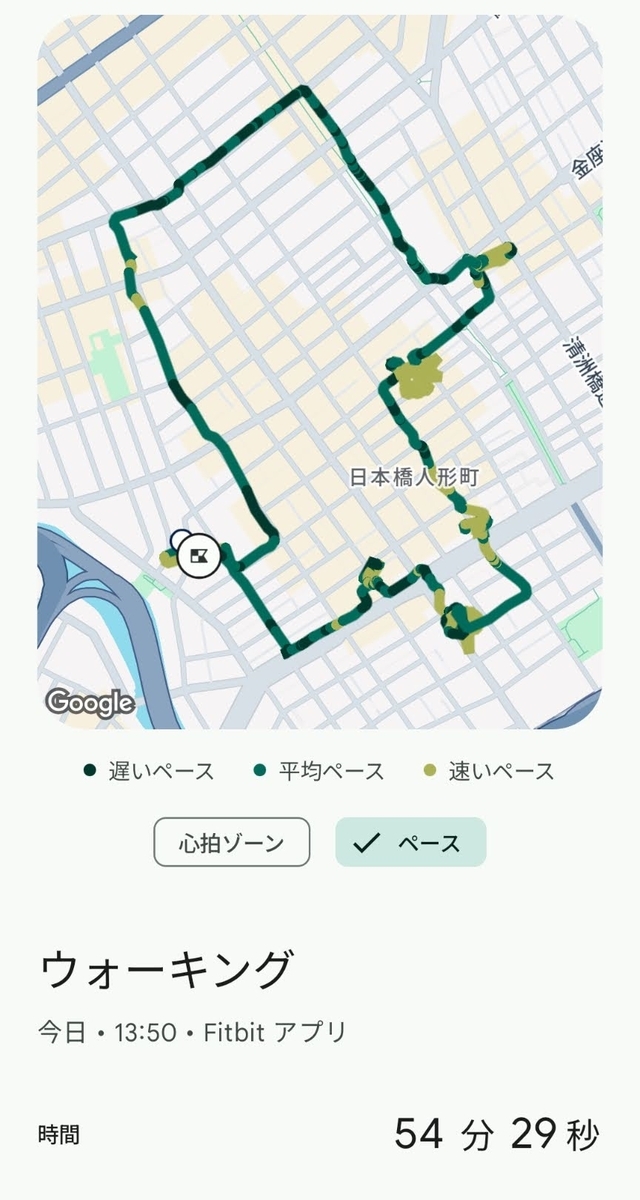Select the ペース chip
640x1200 pixels.
pos(411,842)
